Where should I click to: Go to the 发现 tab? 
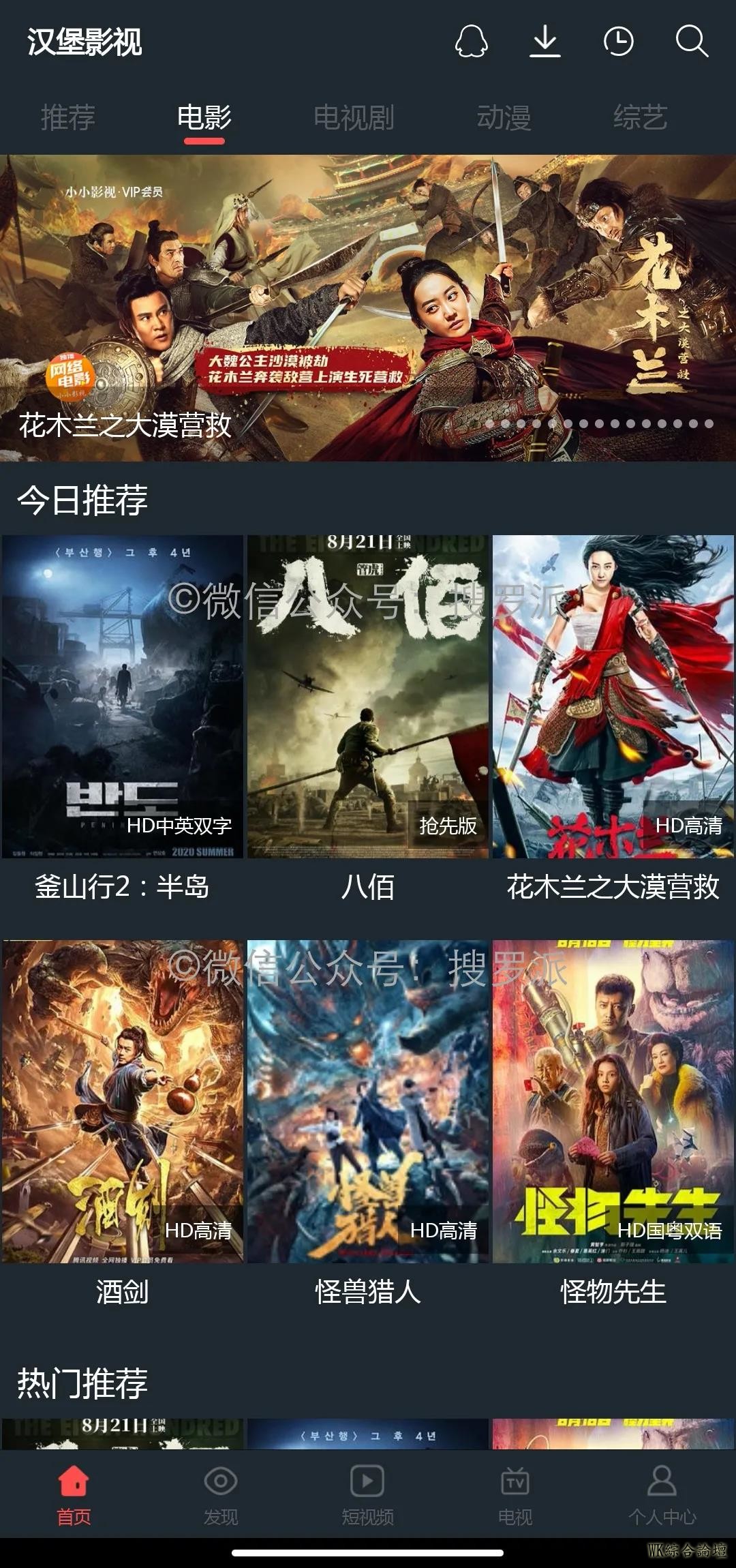click(221, 1496)
